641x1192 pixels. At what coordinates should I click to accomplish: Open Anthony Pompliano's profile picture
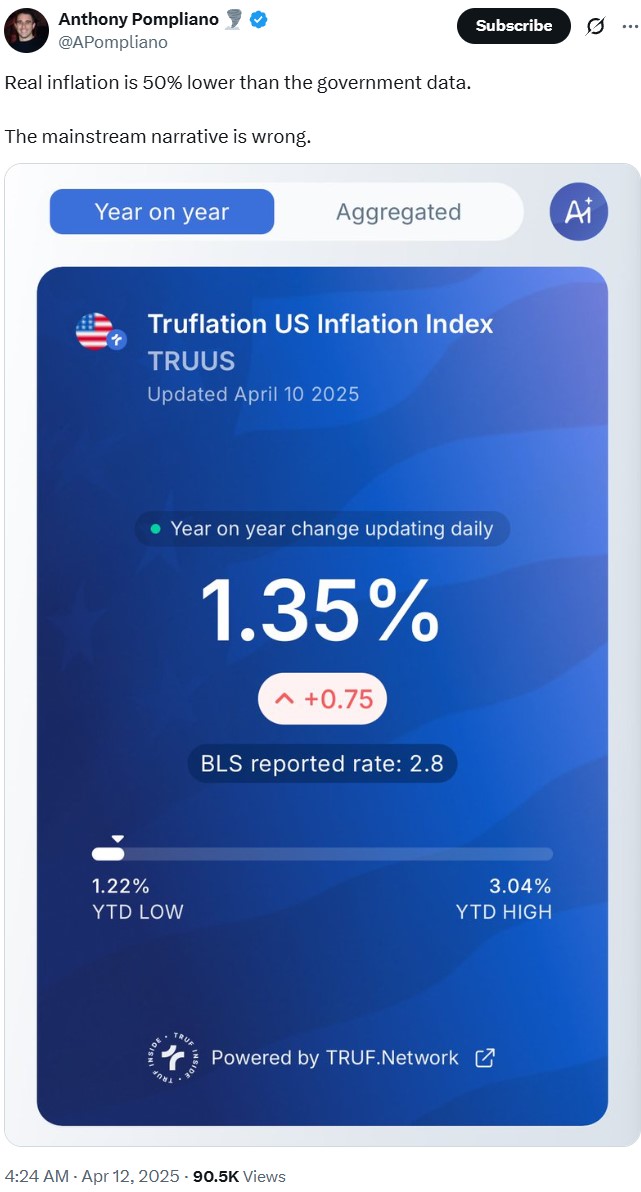click(25, 30)
